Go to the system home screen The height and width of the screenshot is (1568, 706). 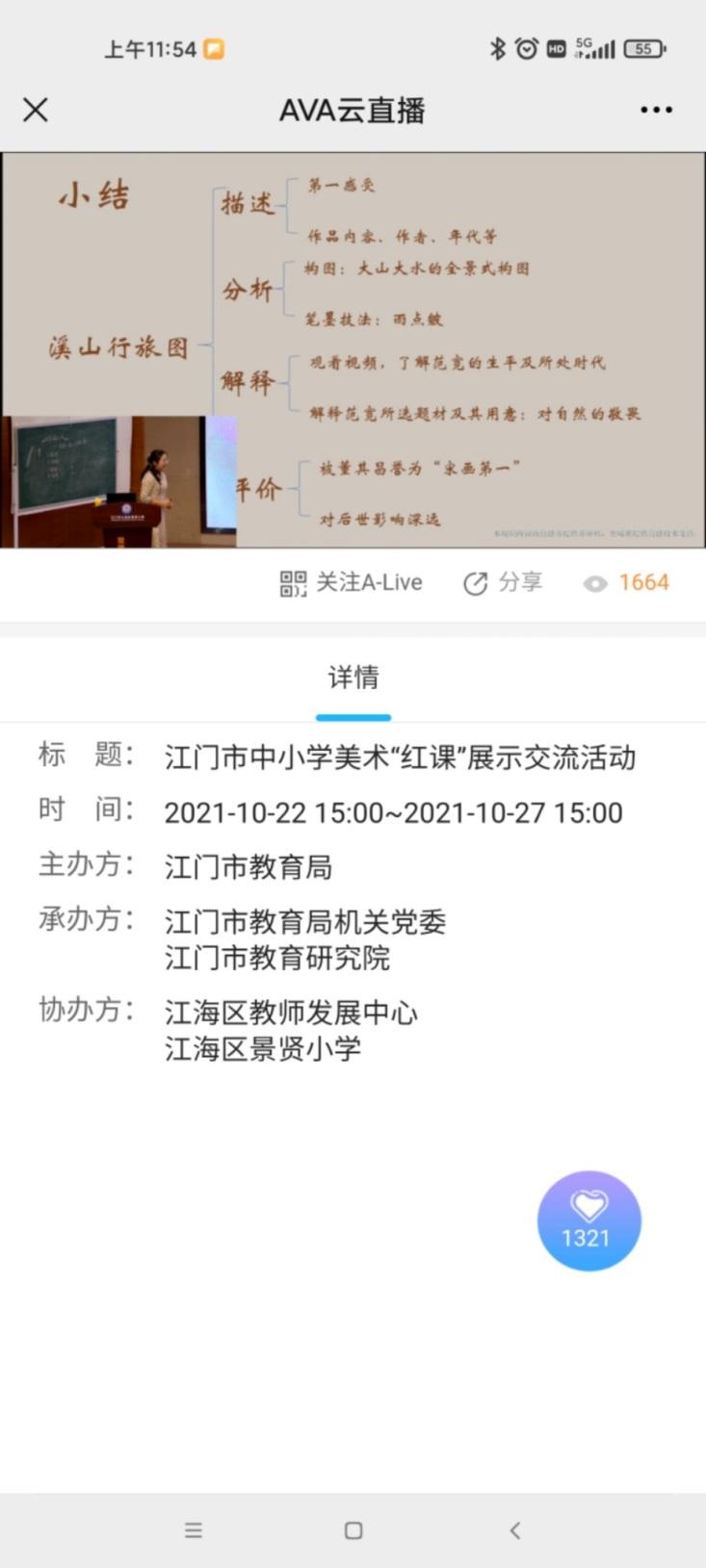353,1529
